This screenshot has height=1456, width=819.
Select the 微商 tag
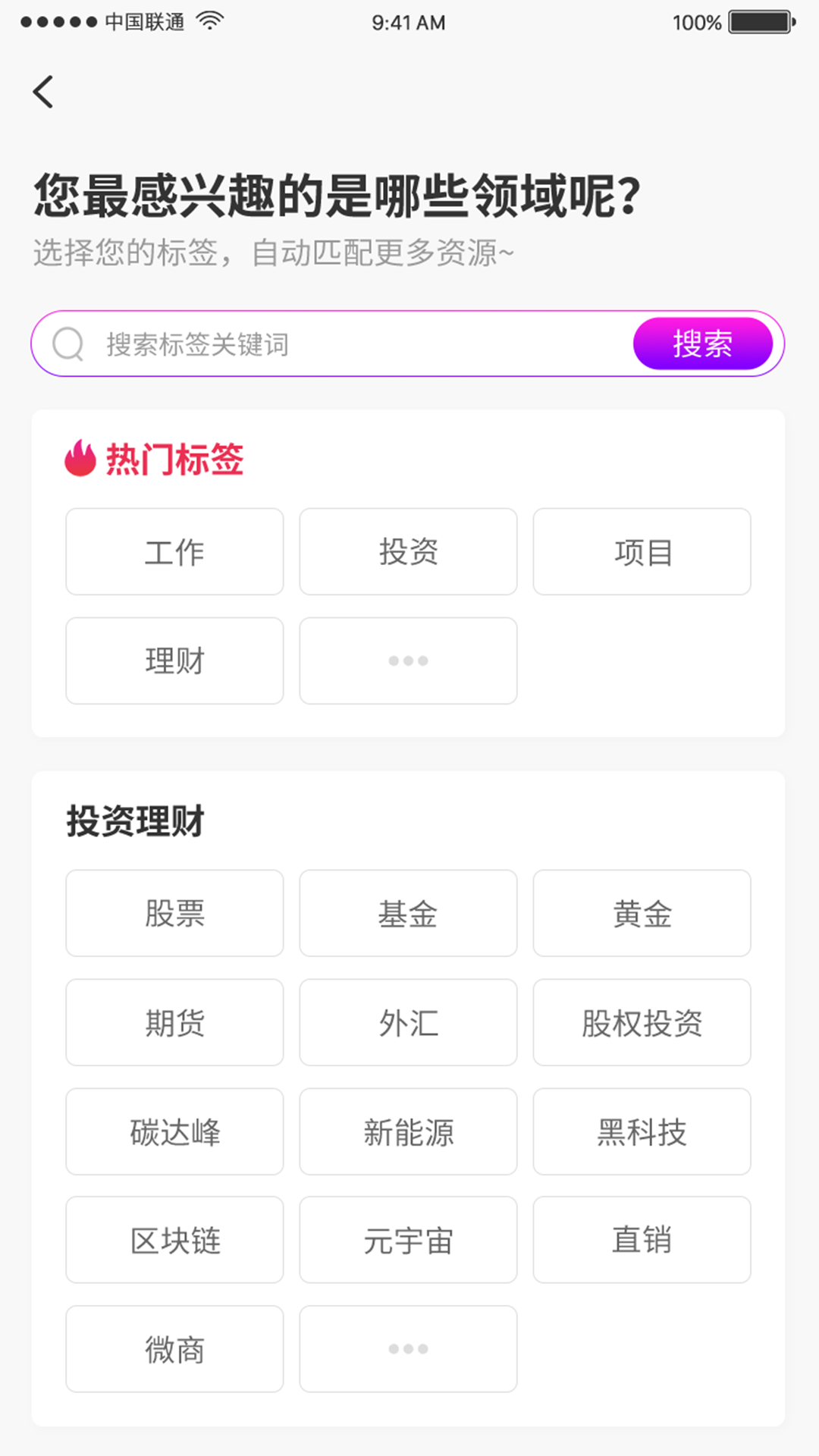[x=174, y=1349]
